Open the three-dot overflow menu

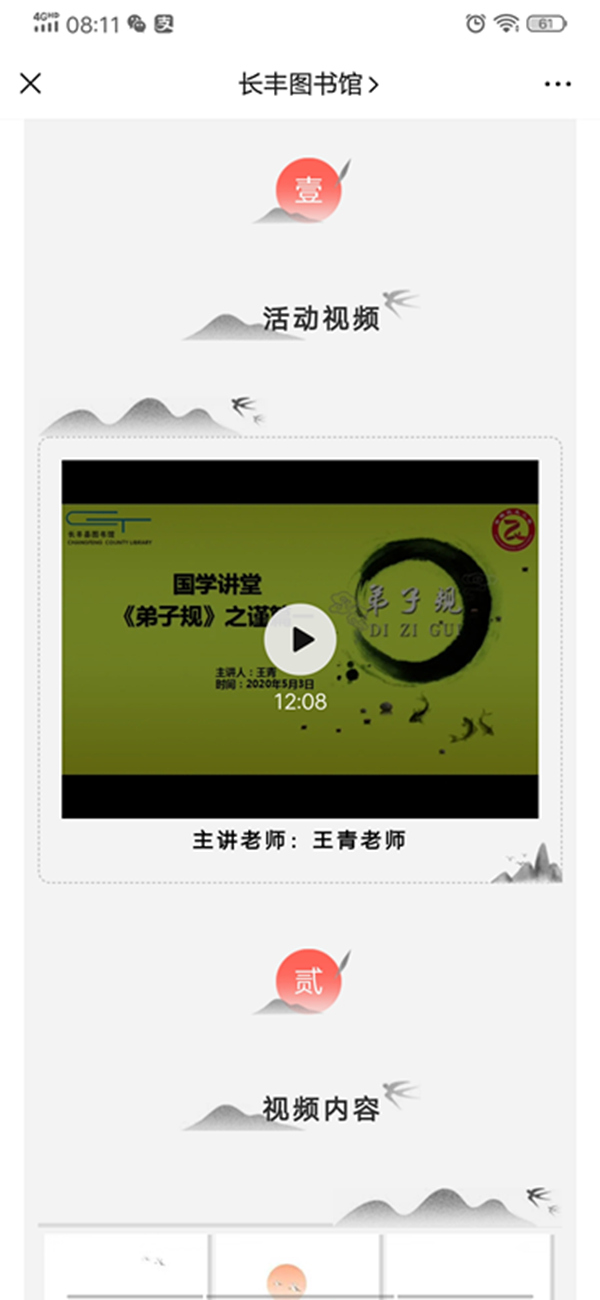557,84
